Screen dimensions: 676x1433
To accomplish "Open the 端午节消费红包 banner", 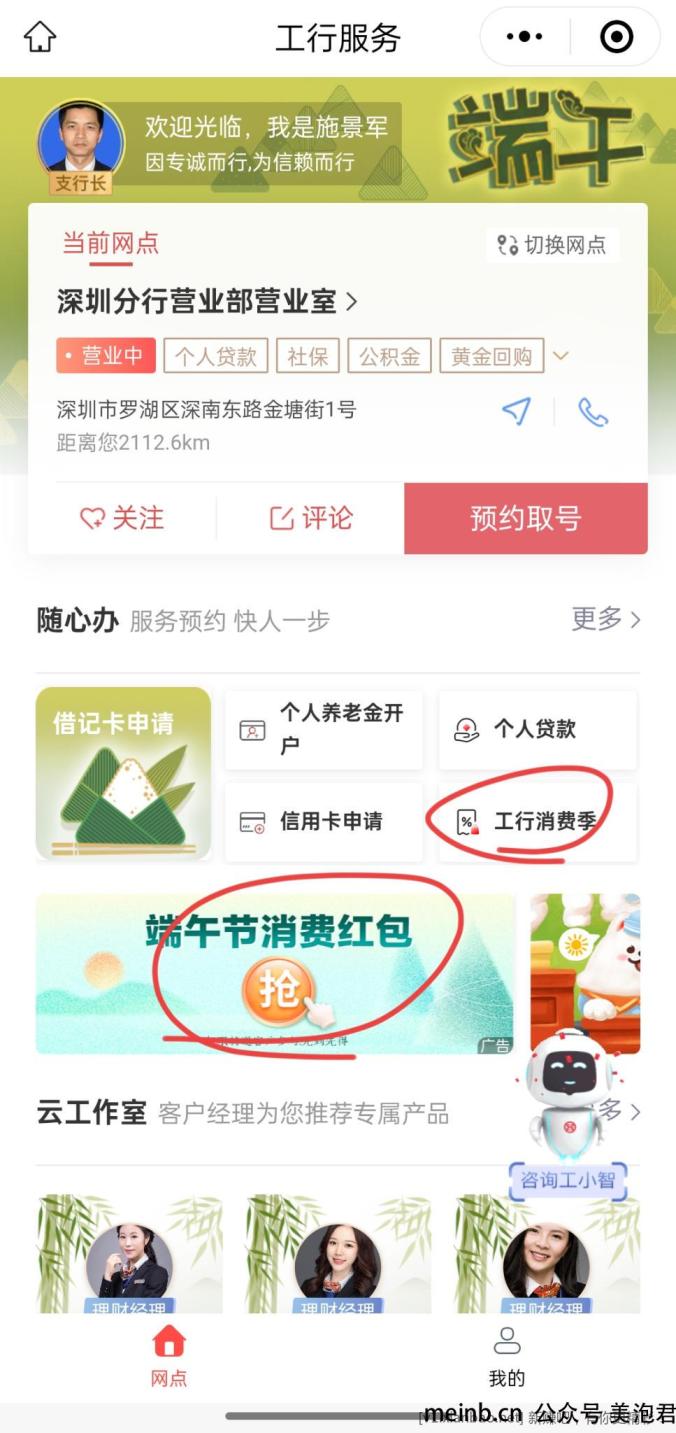I will (x=275, y=973).
